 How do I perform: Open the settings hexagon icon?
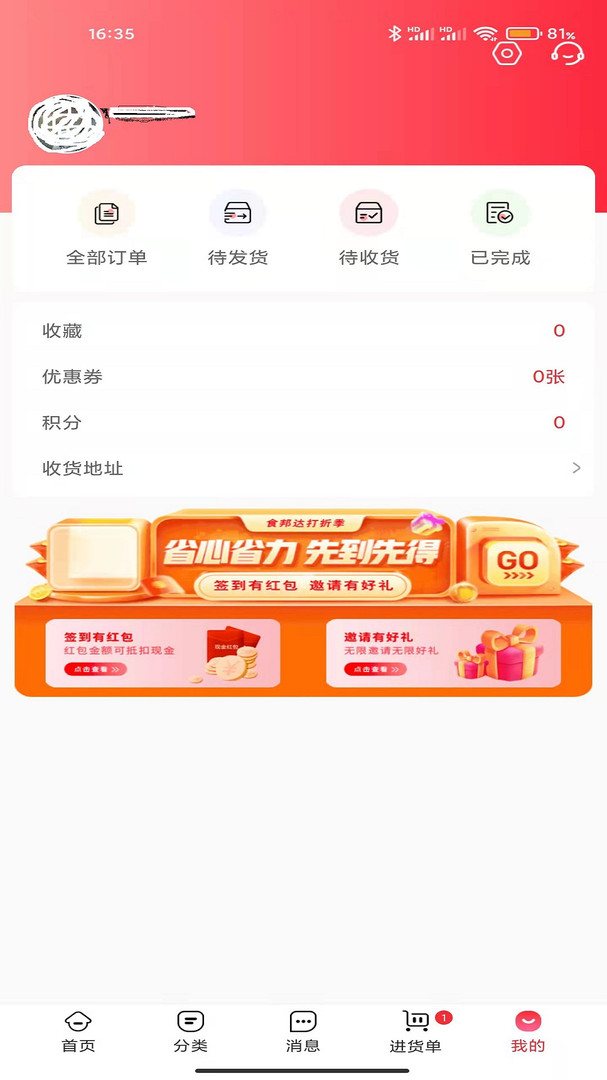(x=507, y=53)
